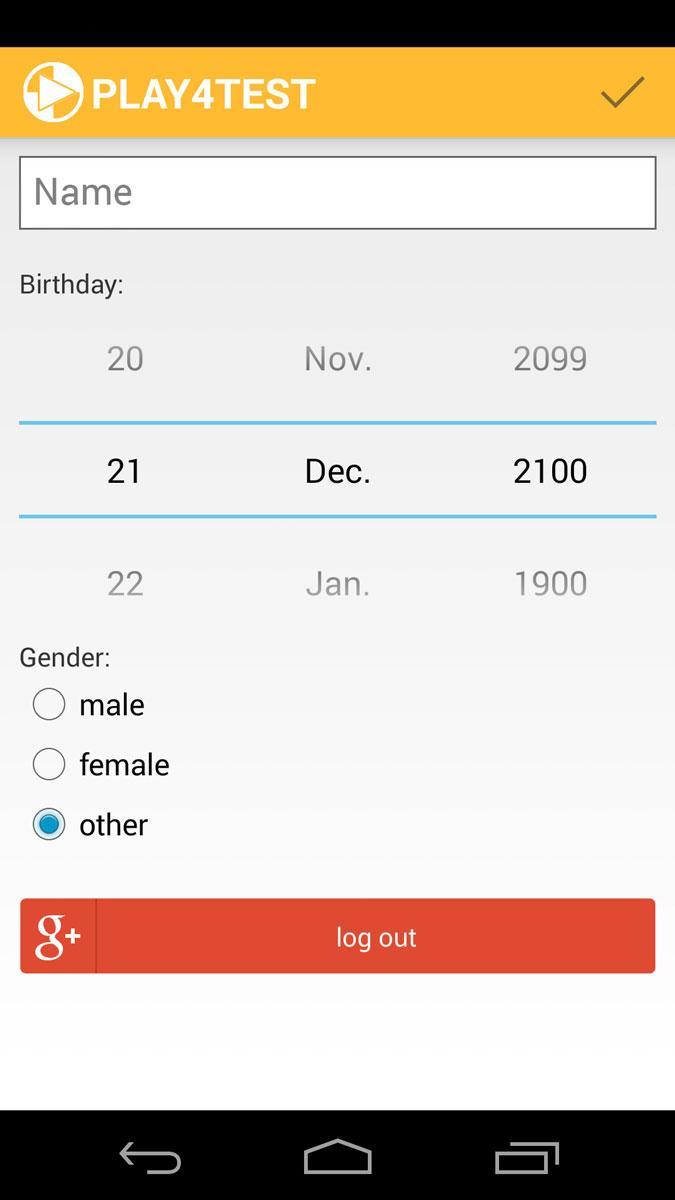Choose the other gender option
Image resolution: width=675 pixels, height=1200 pixels.
[x=49, y=825]
